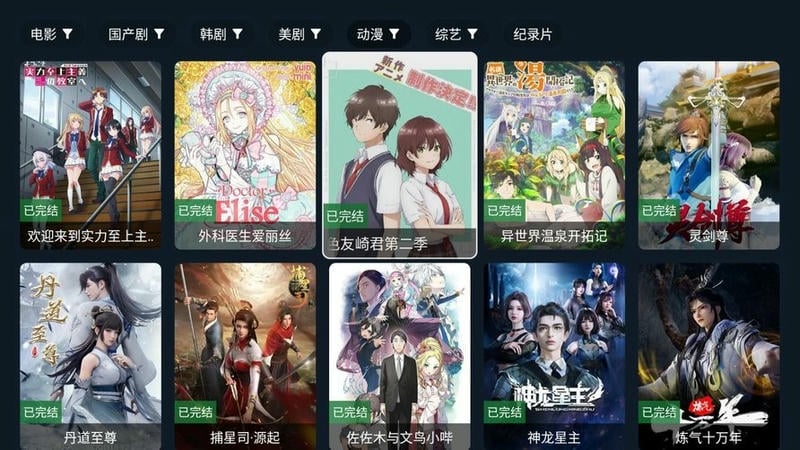This screenshot has height=450, width=800.
Task: Select the 乌友崎君第二季 card
Action: coord(400,155)
